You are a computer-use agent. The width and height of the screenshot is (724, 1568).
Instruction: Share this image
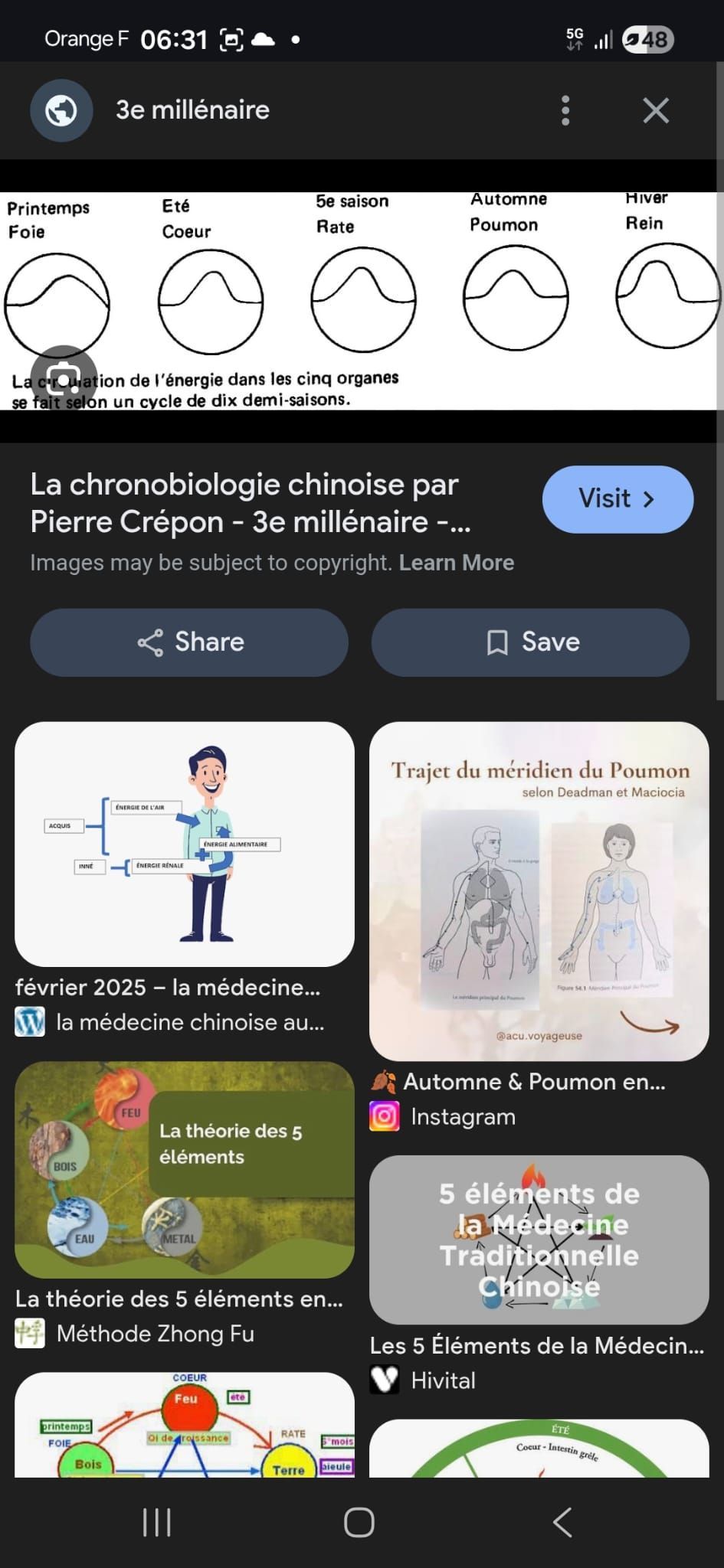pos(189,642)
